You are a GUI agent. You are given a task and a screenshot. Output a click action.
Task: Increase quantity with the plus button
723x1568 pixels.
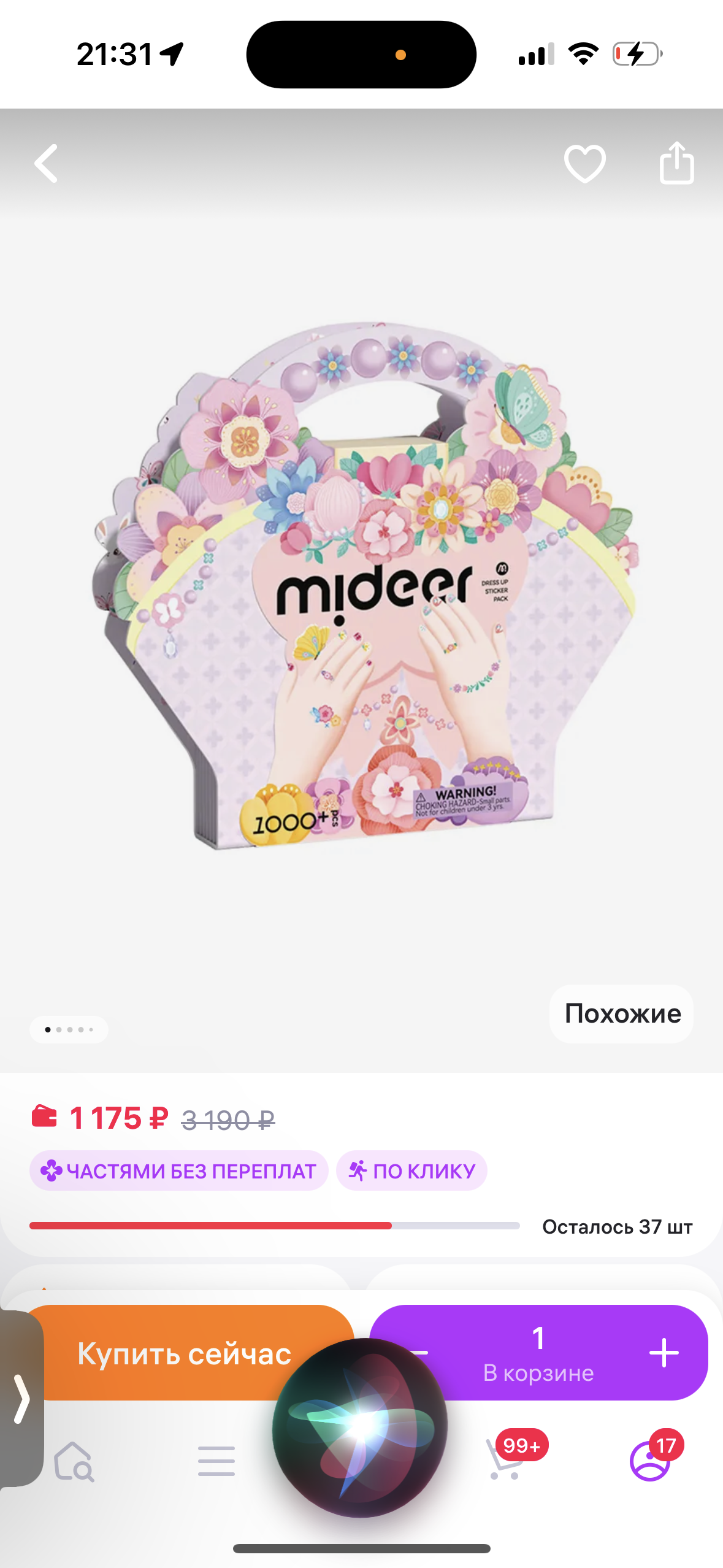click(x=664, y=1353)
